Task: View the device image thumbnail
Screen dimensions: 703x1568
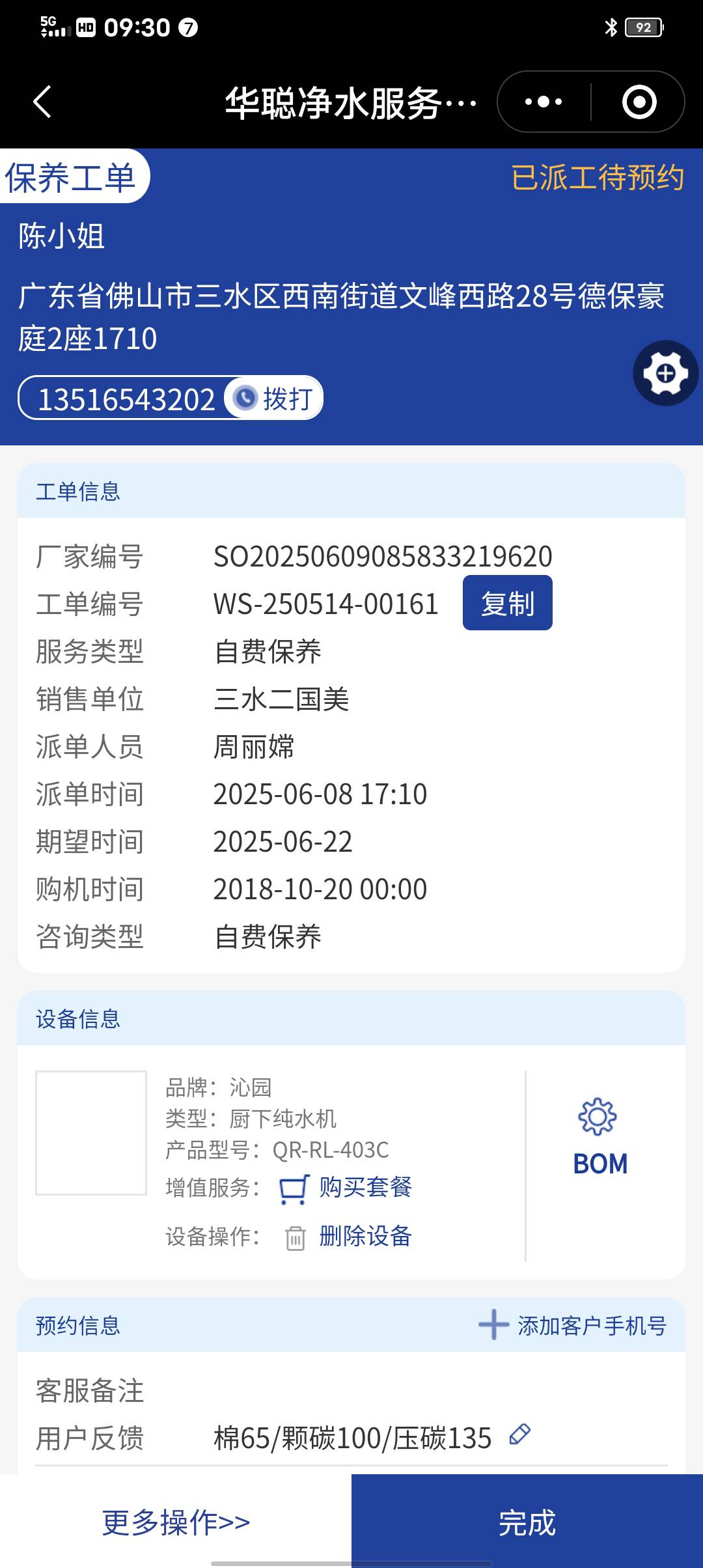Action: (91, 1133)
